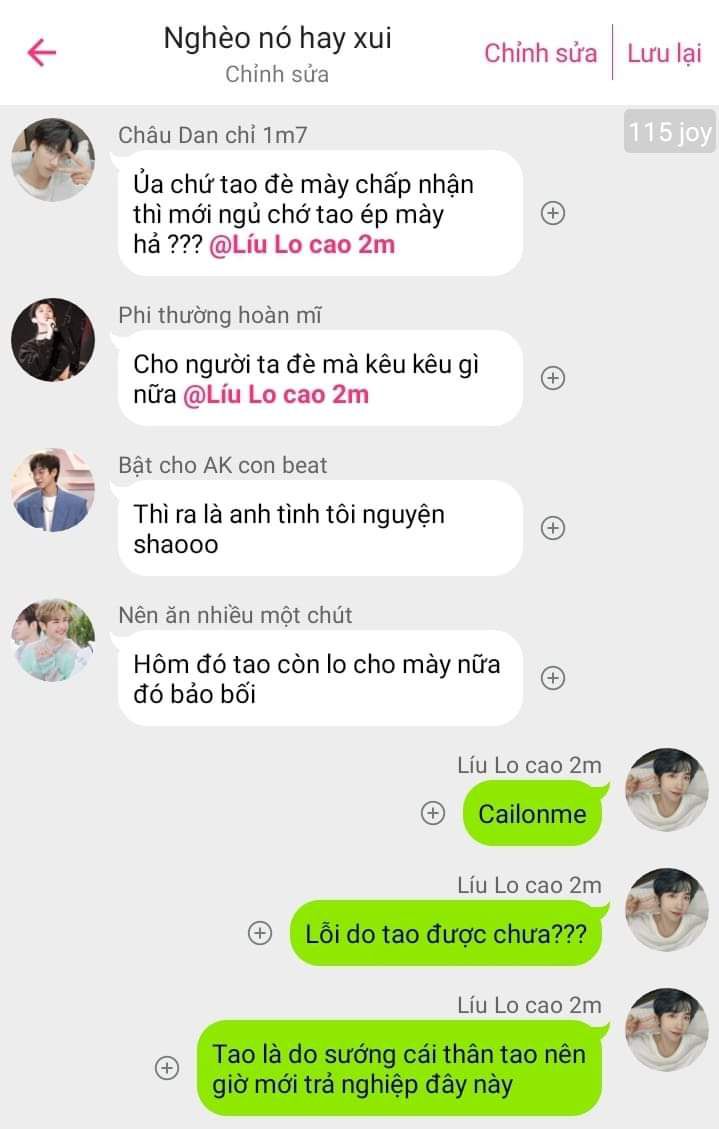Tap plus icon next to Lỗi do tao được chưa
719x1129 pixels.
click(x=259, y=933)
